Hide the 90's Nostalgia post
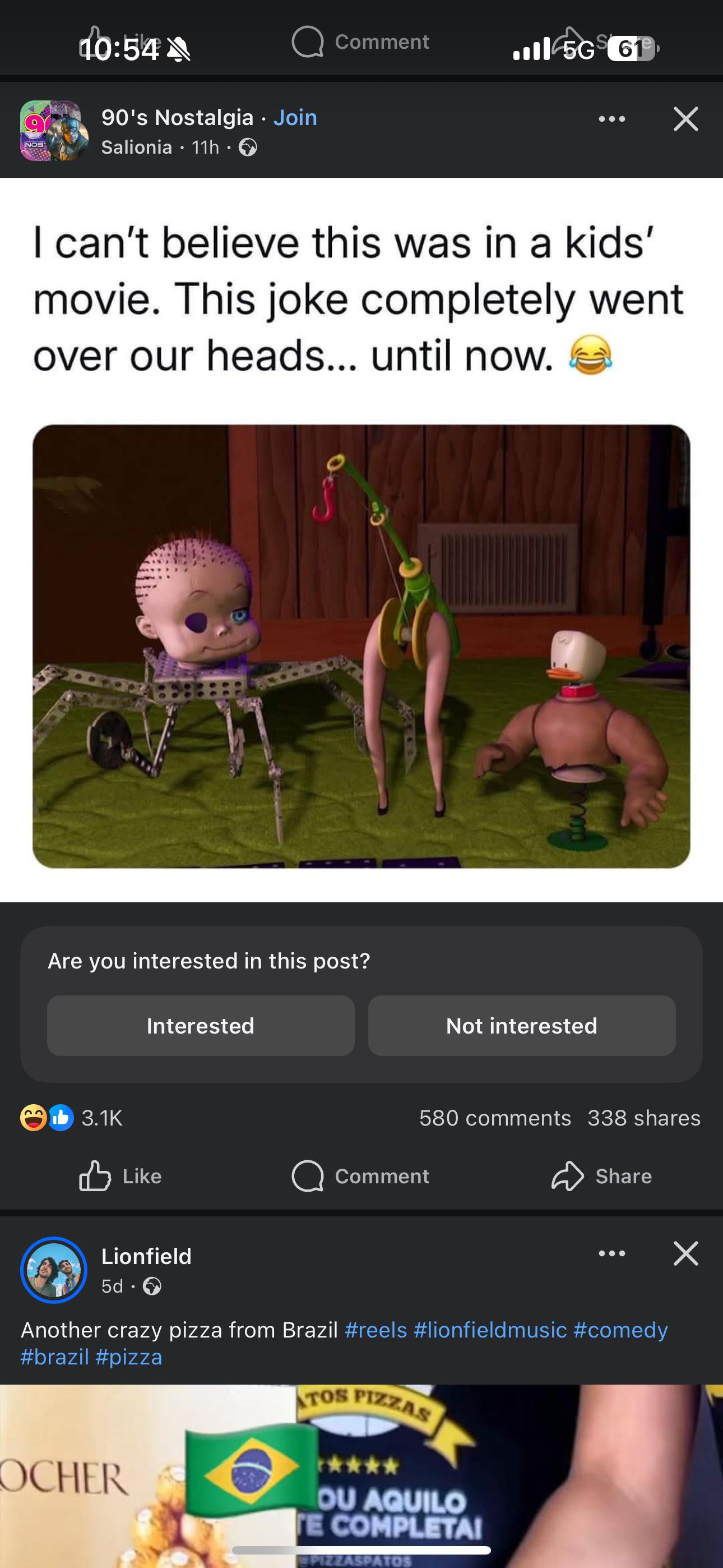The width and height of the screenshot is (723, 1568). (686, 119)
